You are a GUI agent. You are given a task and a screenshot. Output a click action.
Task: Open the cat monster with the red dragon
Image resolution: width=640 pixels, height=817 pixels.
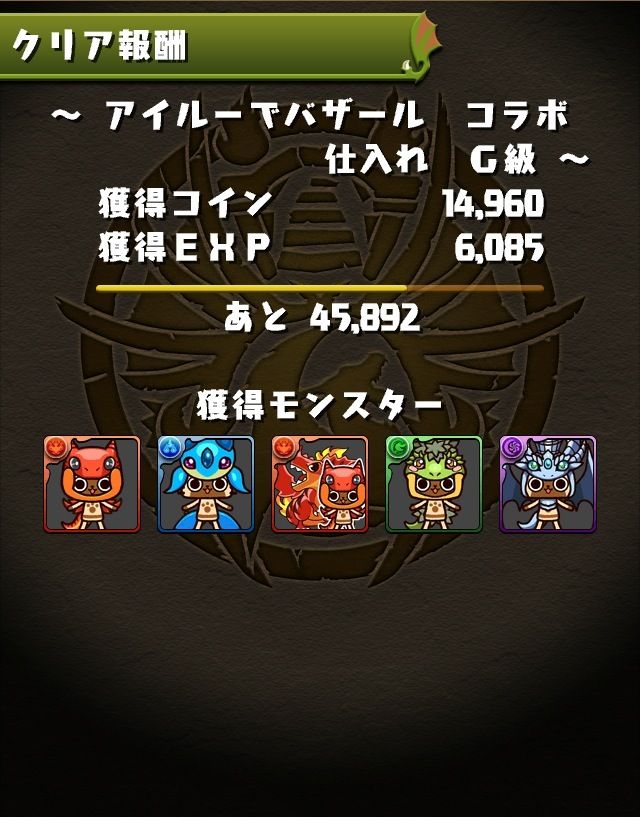320,484
